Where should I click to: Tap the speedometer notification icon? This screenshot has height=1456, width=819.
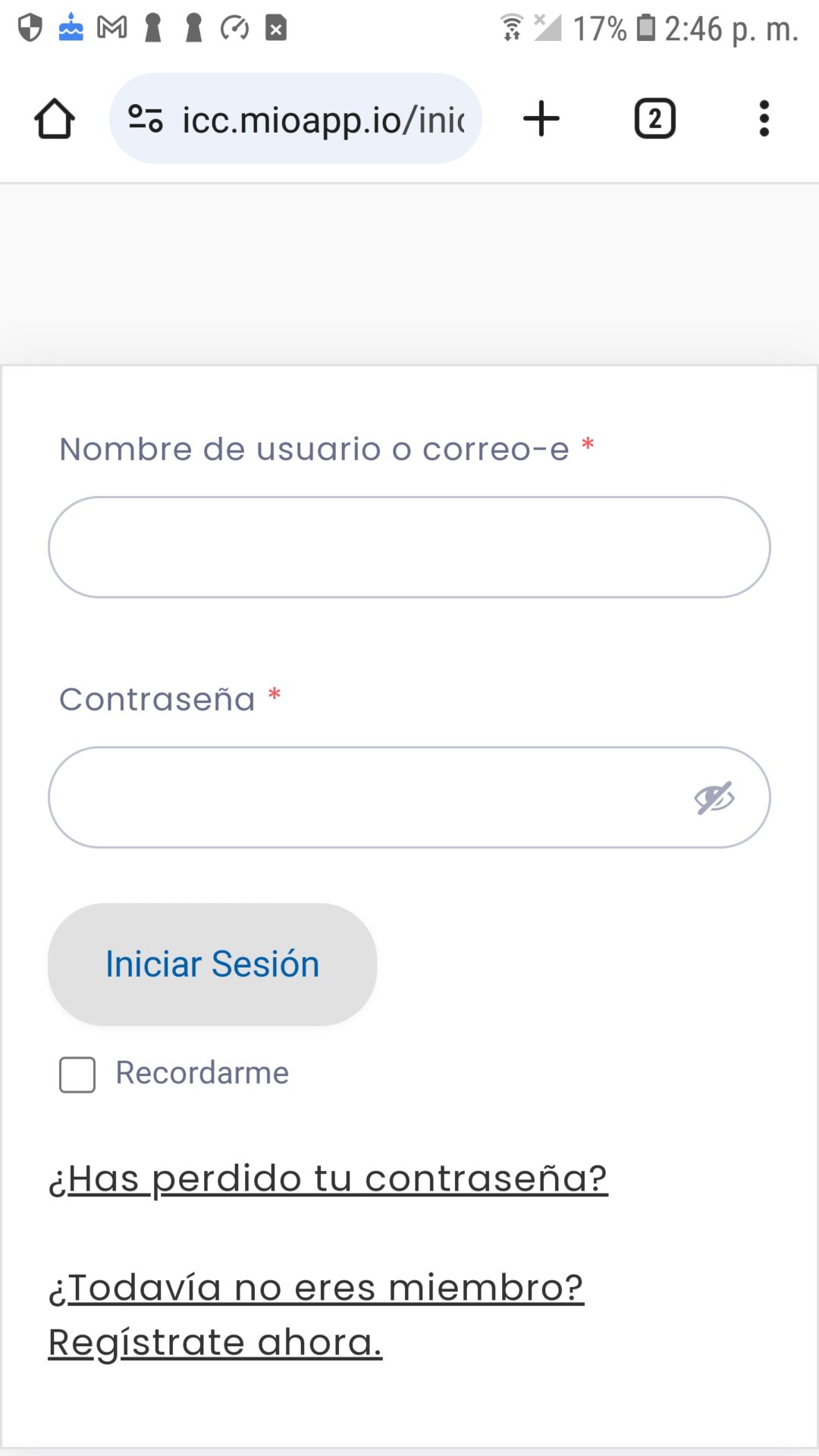[x=235, y=28]
